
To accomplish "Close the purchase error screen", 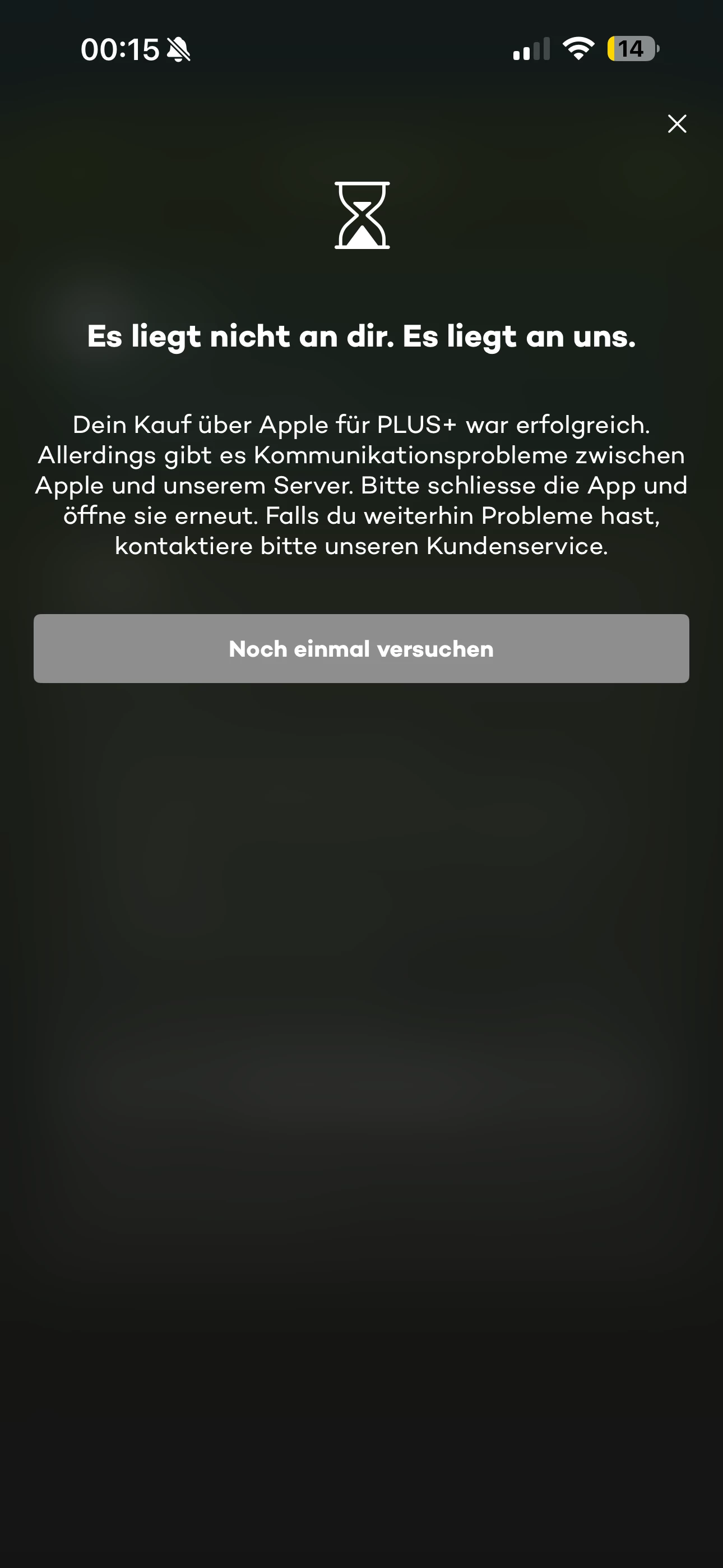I will click(676, 123).
